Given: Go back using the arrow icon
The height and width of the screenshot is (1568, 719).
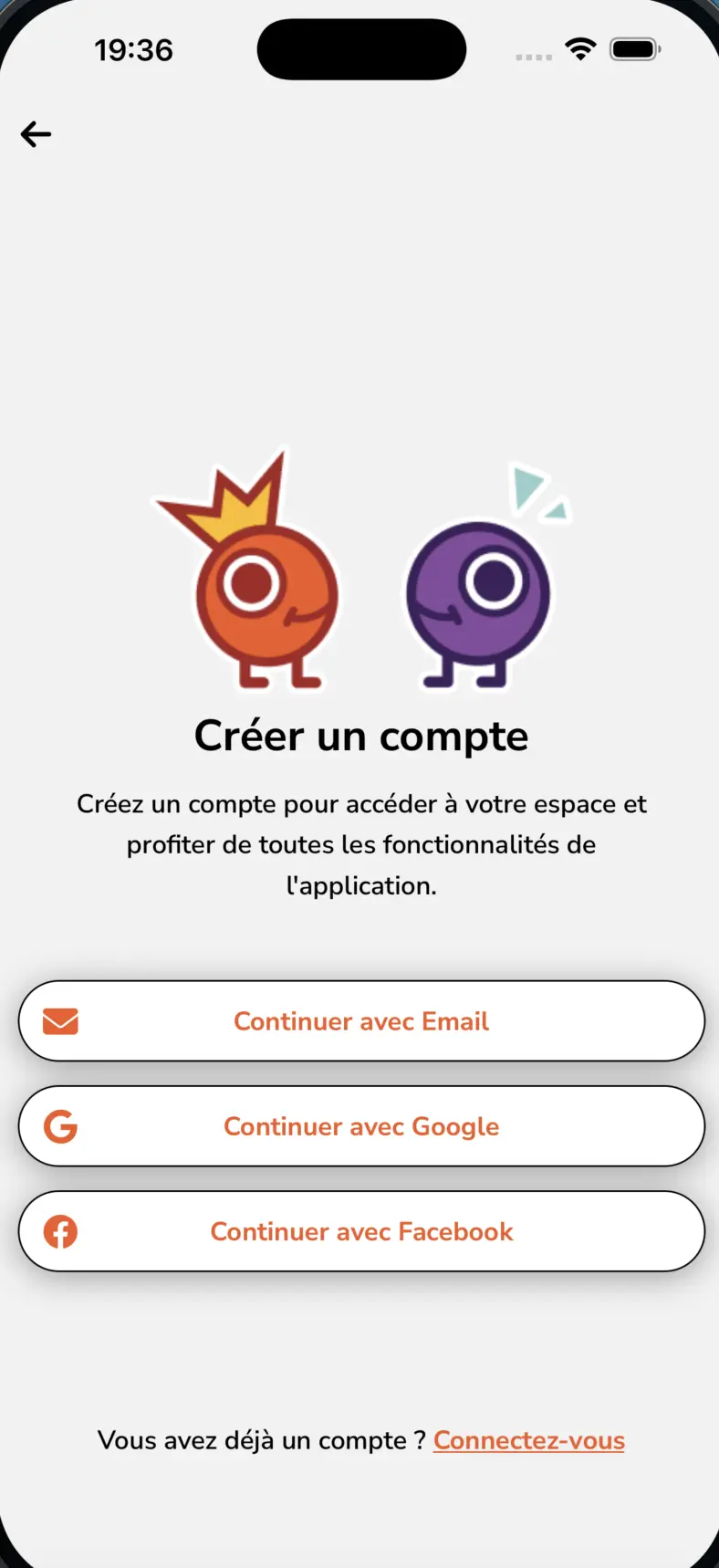Looking at the screenshot, I should [x=36, y=134].
